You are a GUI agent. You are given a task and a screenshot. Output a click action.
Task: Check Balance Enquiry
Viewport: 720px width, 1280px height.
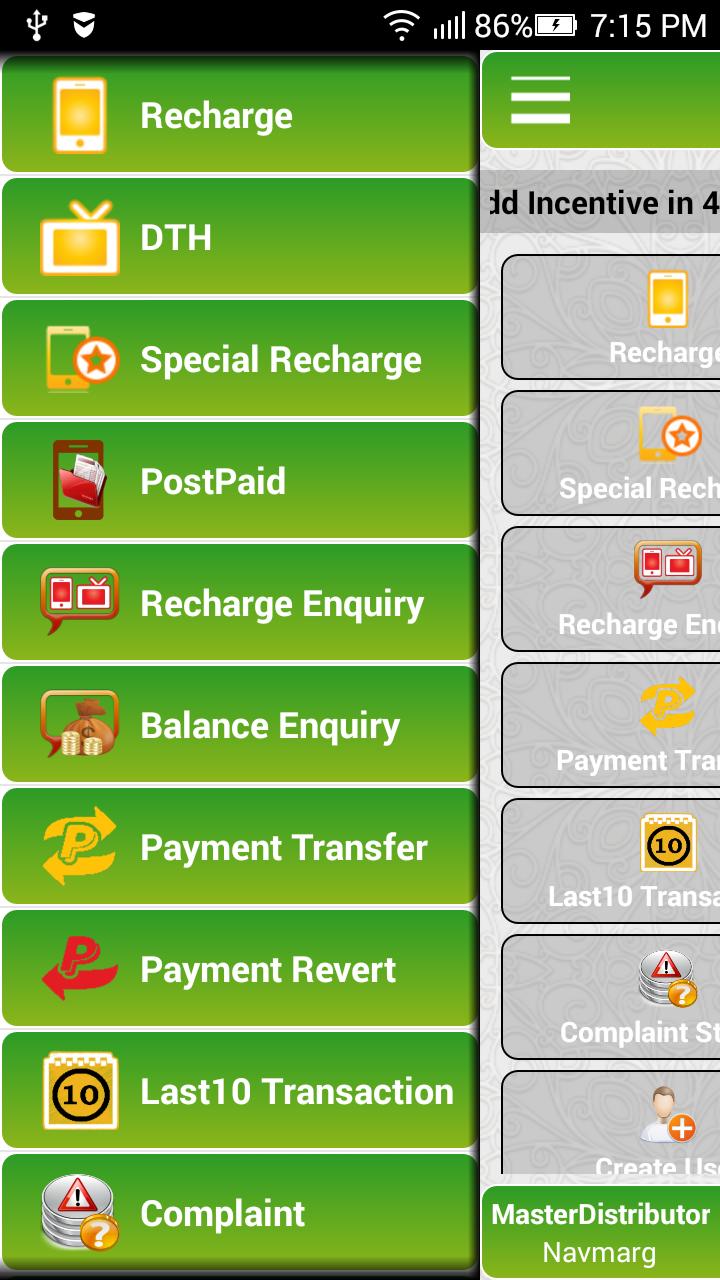click(240, 725)
